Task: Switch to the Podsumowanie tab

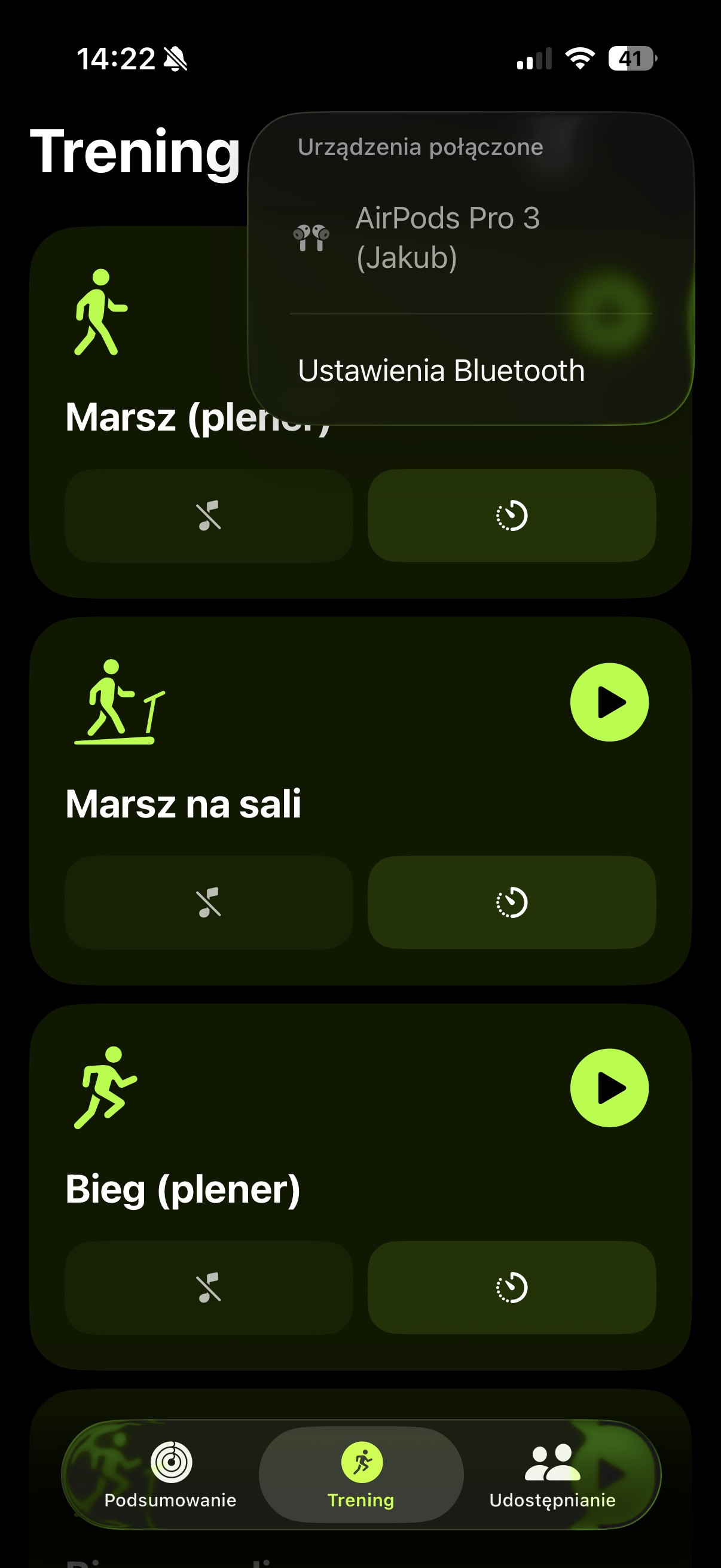Action: click(170, 1474)
